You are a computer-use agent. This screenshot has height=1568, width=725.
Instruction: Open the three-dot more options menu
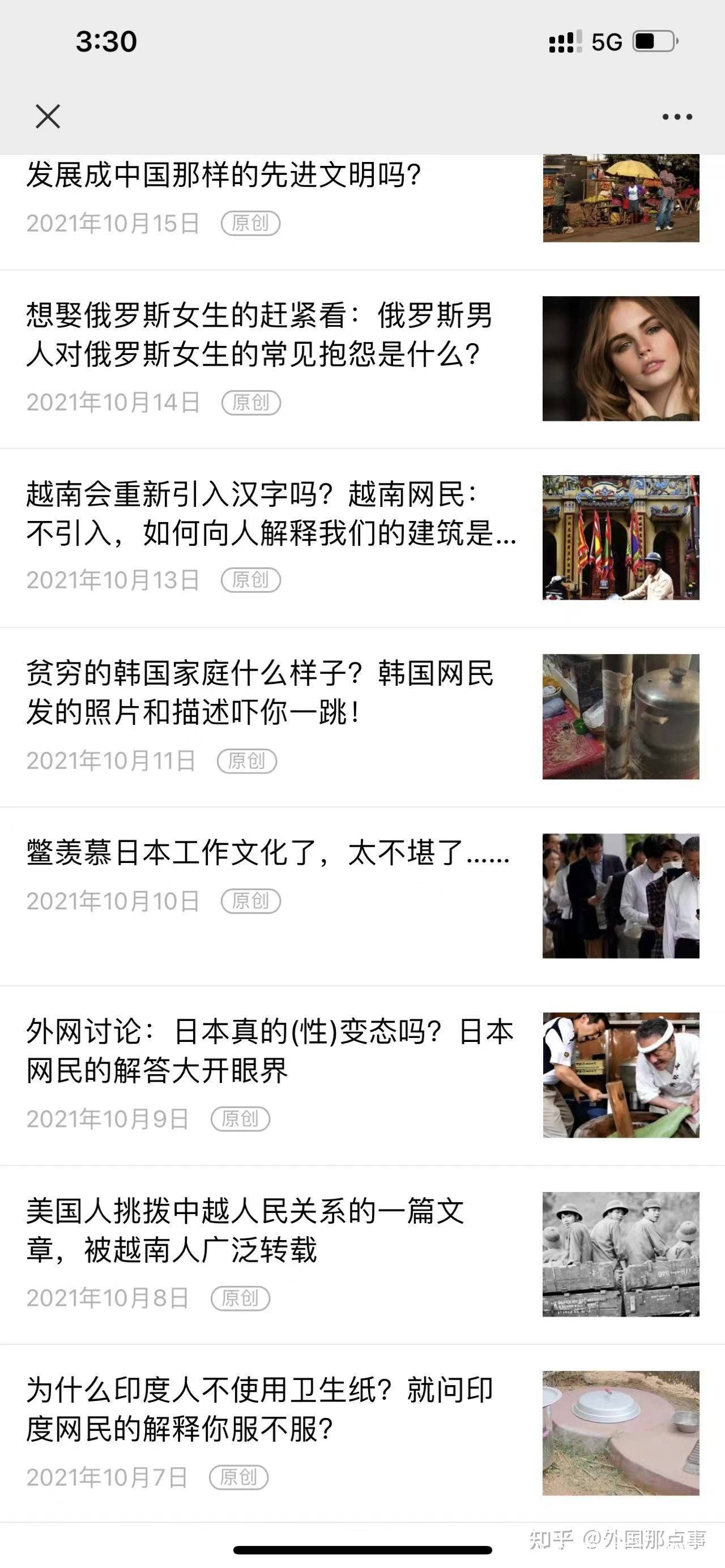click(677, 117)
